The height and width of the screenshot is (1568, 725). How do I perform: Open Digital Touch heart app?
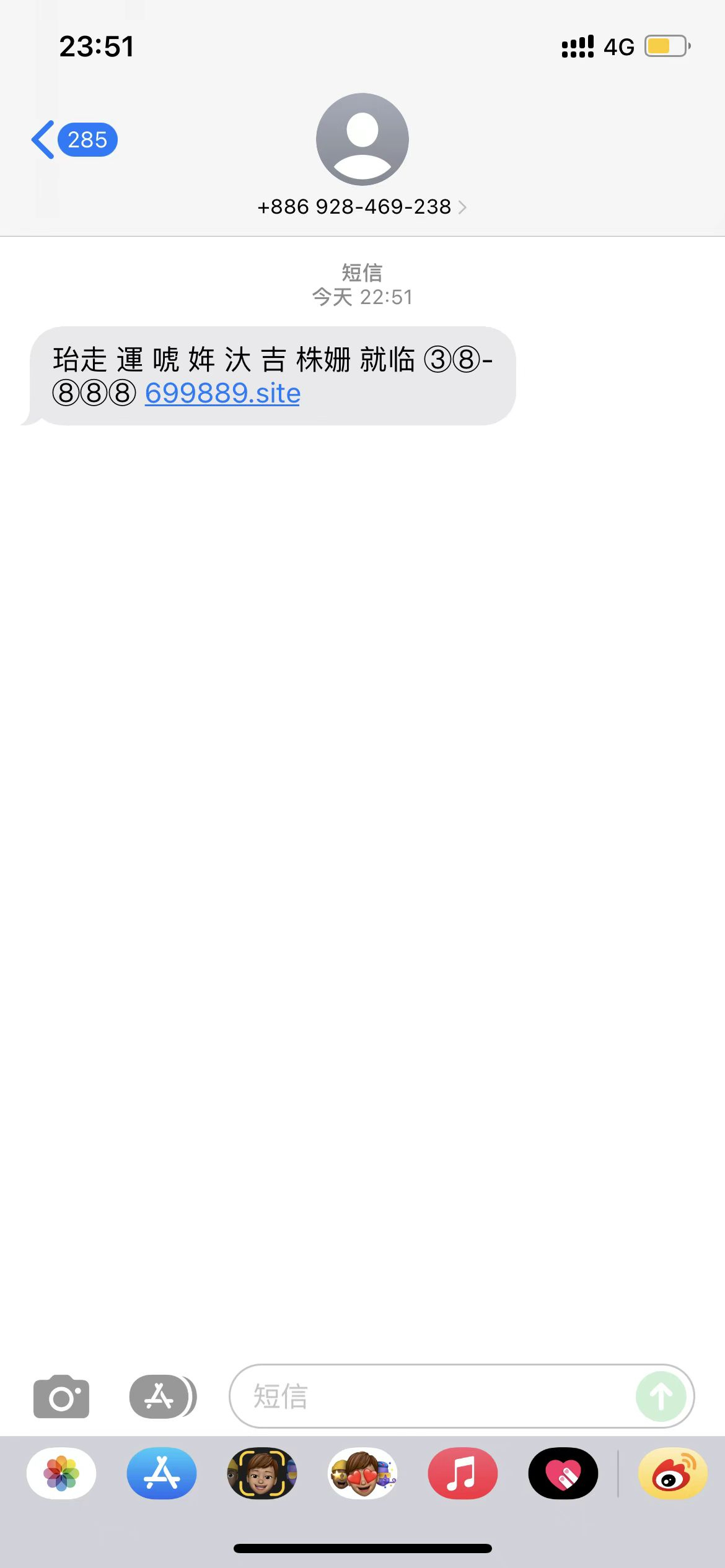[x=563, y=1474]
